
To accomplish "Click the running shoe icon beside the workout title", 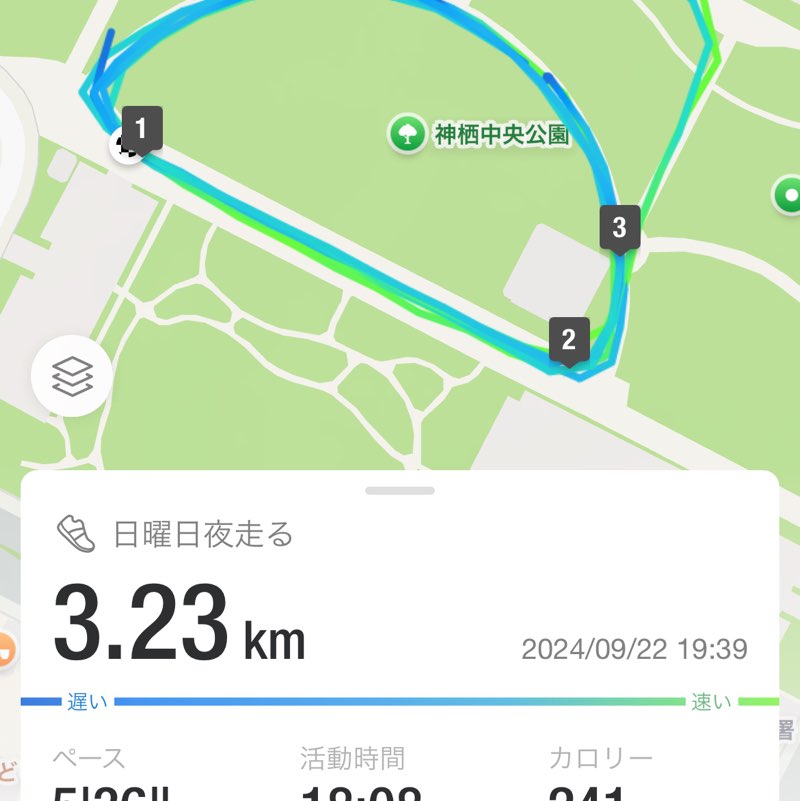I will [x=75, y=535].
